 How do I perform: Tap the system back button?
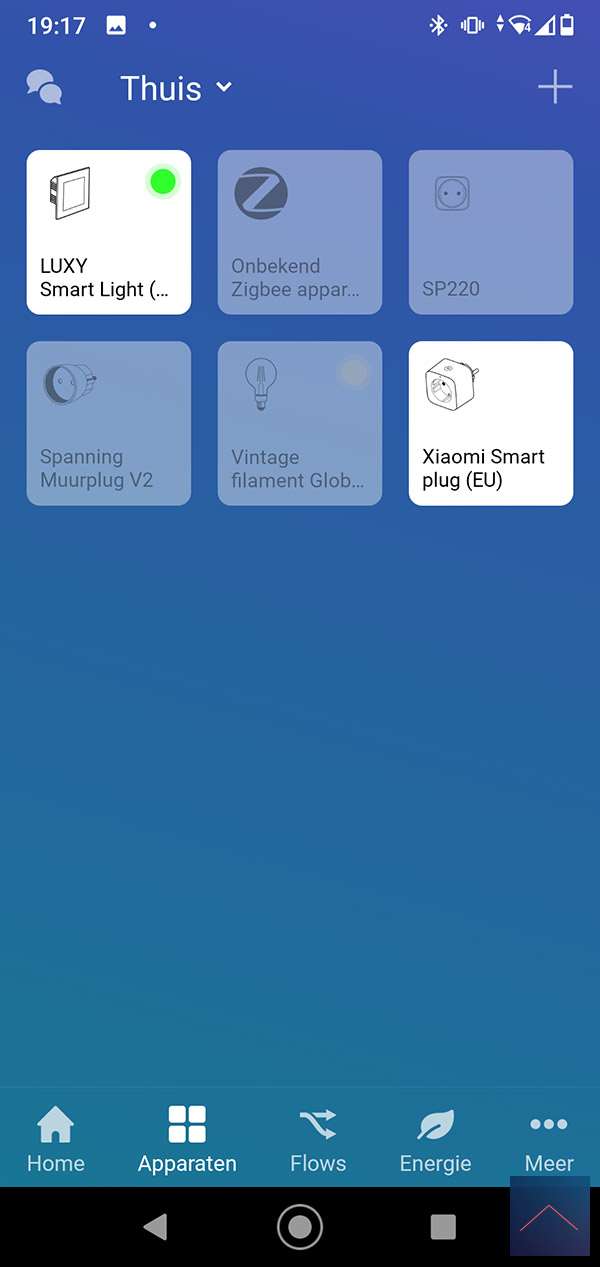pos(155,1227)
